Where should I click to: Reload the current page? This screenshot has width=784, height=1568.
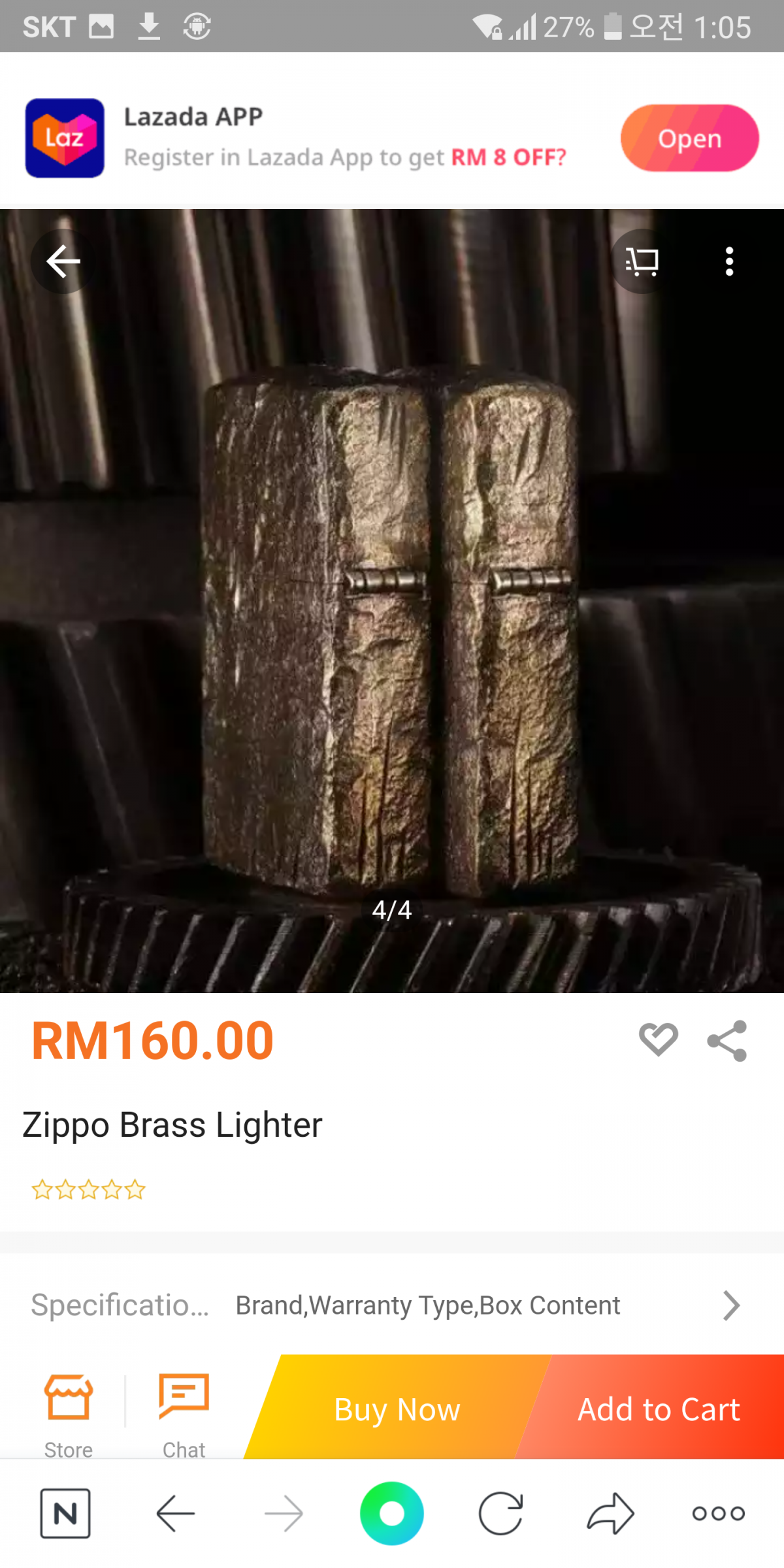point(501,1513)
